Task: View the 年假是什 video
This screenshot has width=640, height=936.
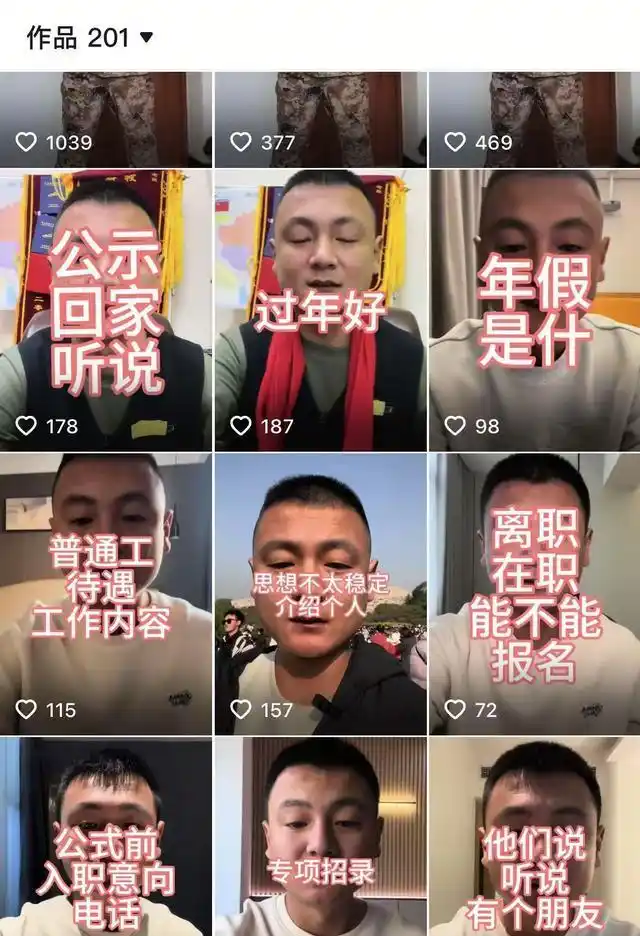Action: tap(534, 310)
